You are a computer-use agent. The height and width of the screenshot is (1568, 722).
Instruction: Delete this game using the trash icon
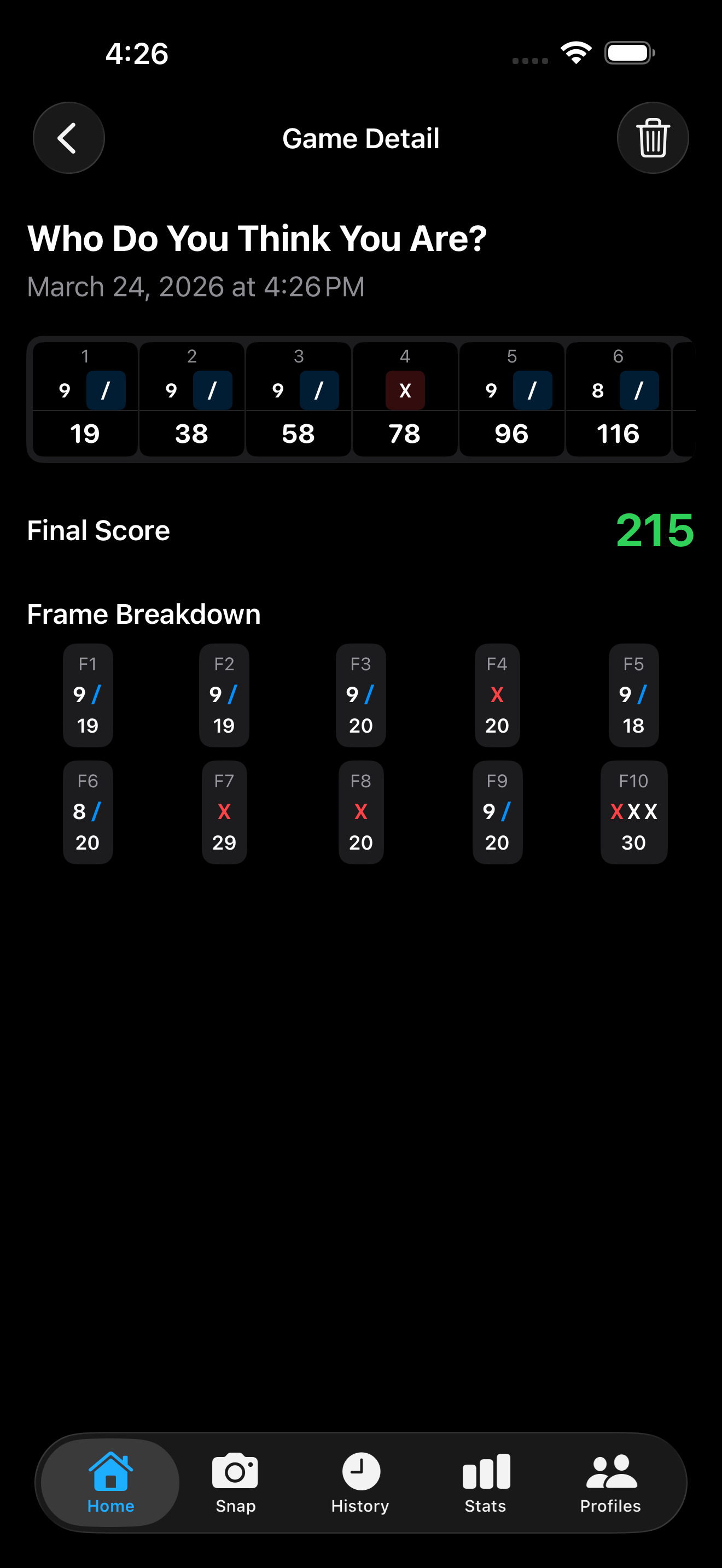652,138
